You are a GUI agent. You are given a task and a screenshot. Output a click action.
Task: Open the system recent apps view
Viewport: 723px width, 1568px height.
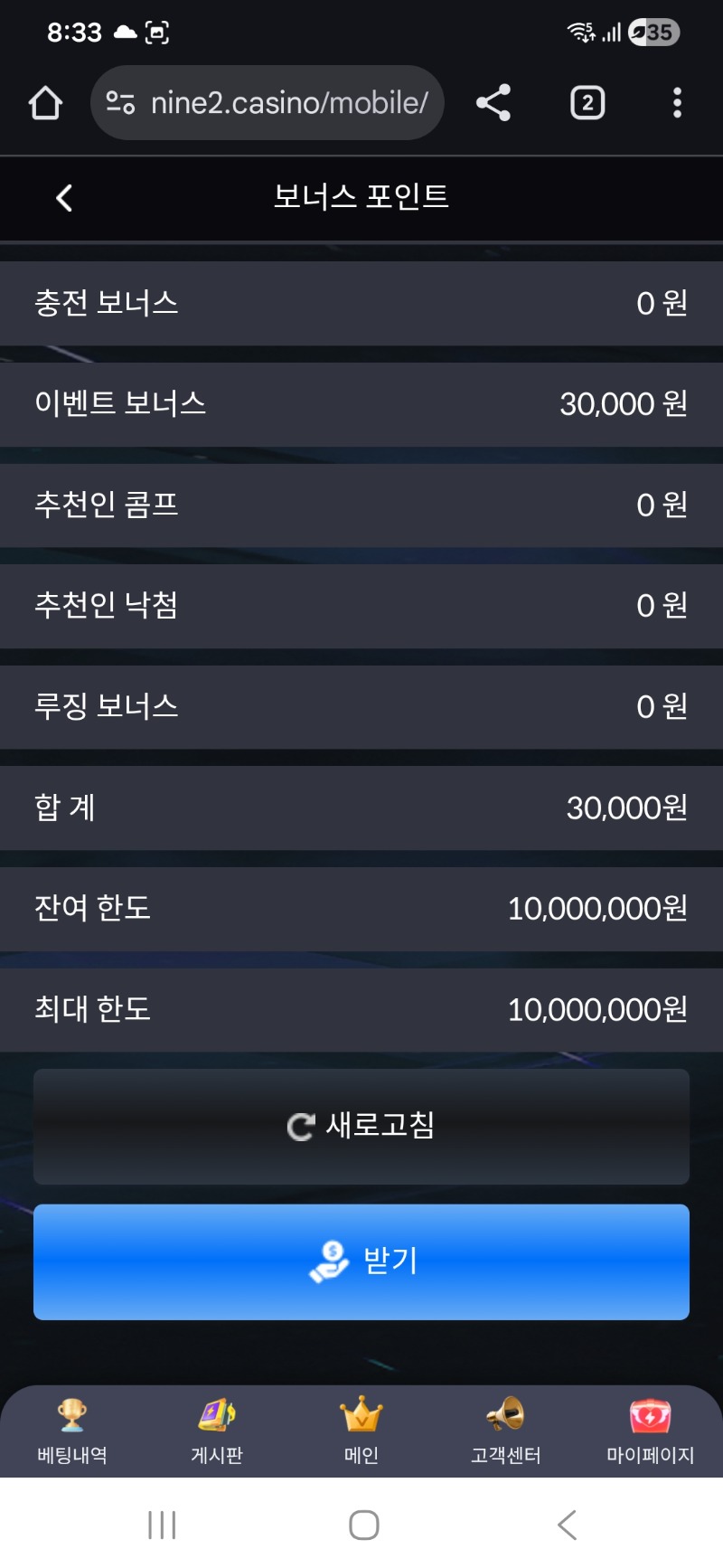point(162,1525)
